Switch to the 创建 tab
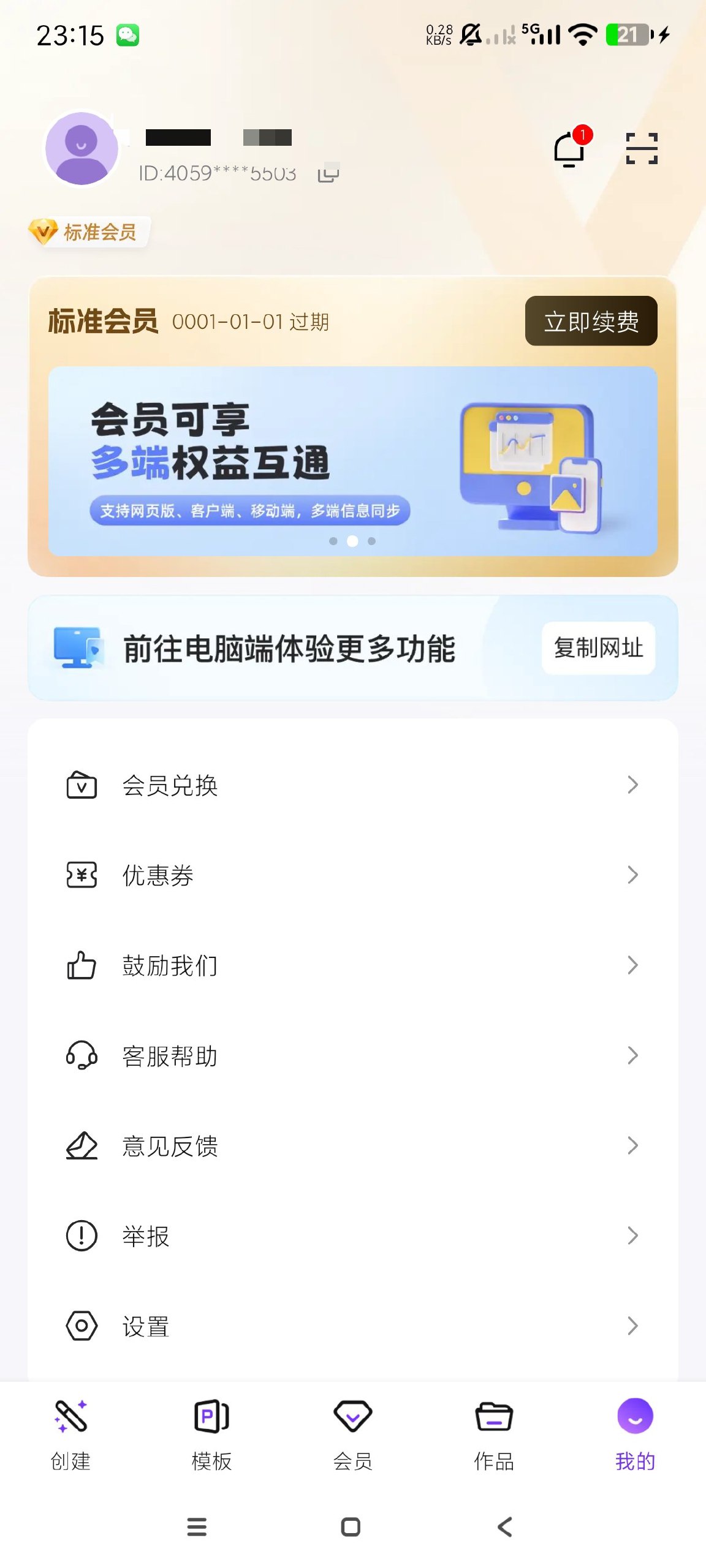The height and width of the screenshot is (1568, 706). (x=70, y=1433)
